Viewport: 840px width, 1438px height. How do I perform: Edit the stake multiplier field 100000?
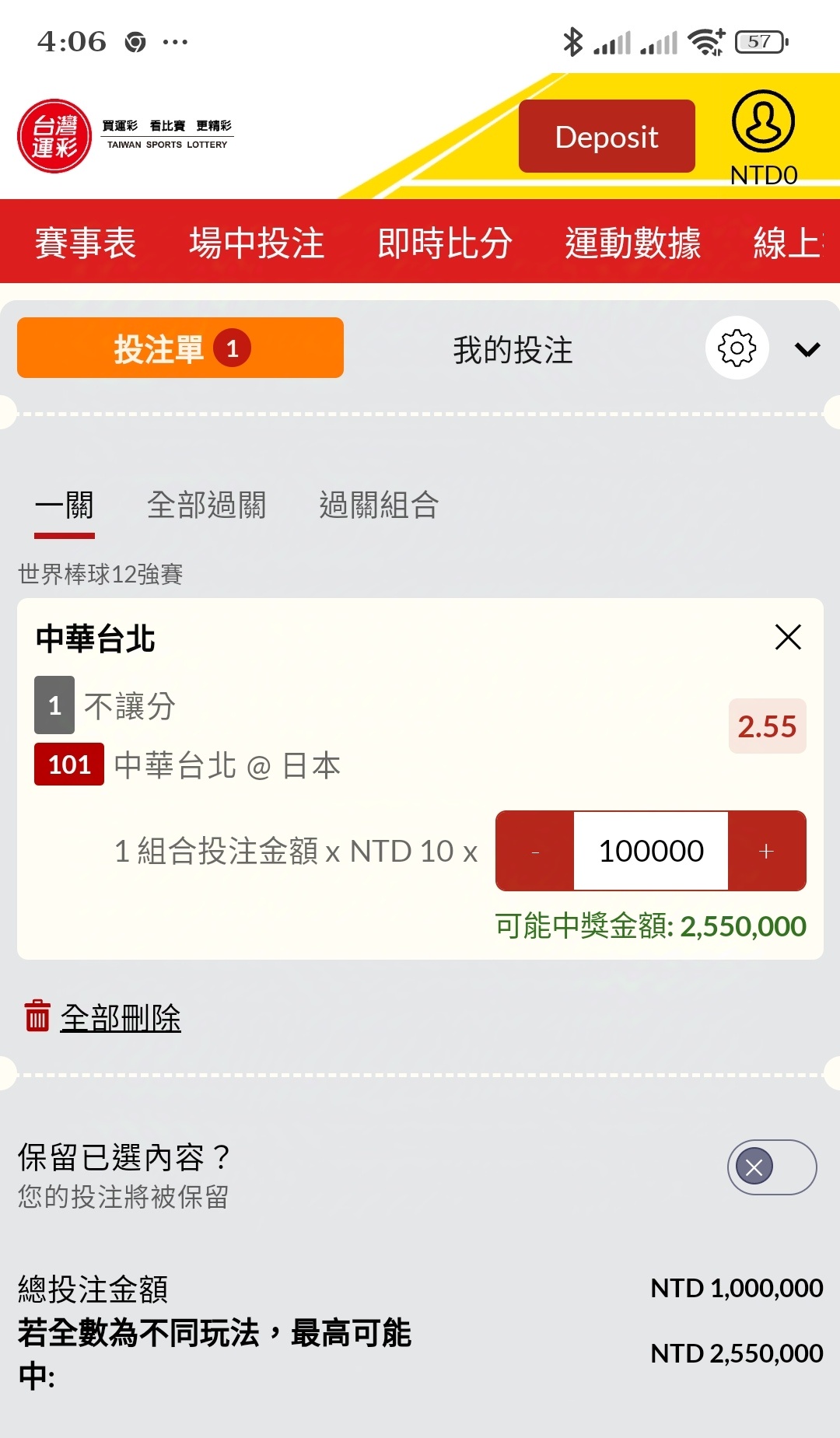tap(651, 851)
